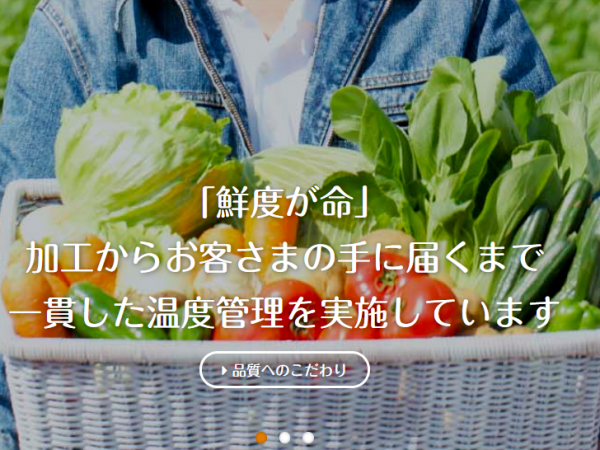Select the first carousel dot
This screenshot has height=450, width=600.
pos(261,437)
